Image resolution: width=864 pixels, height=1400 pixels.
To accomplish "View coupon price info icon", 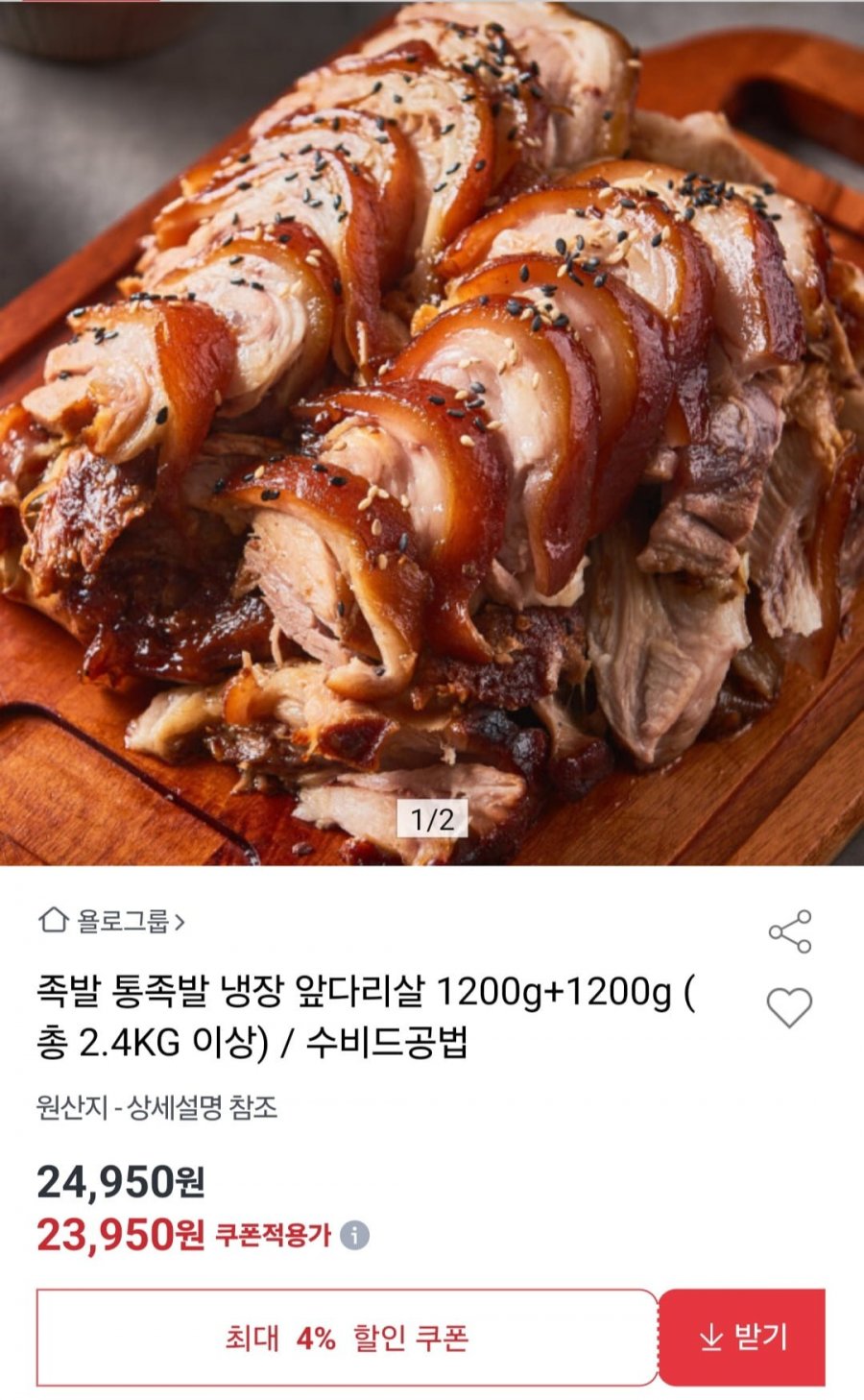I will point(354,1235).
